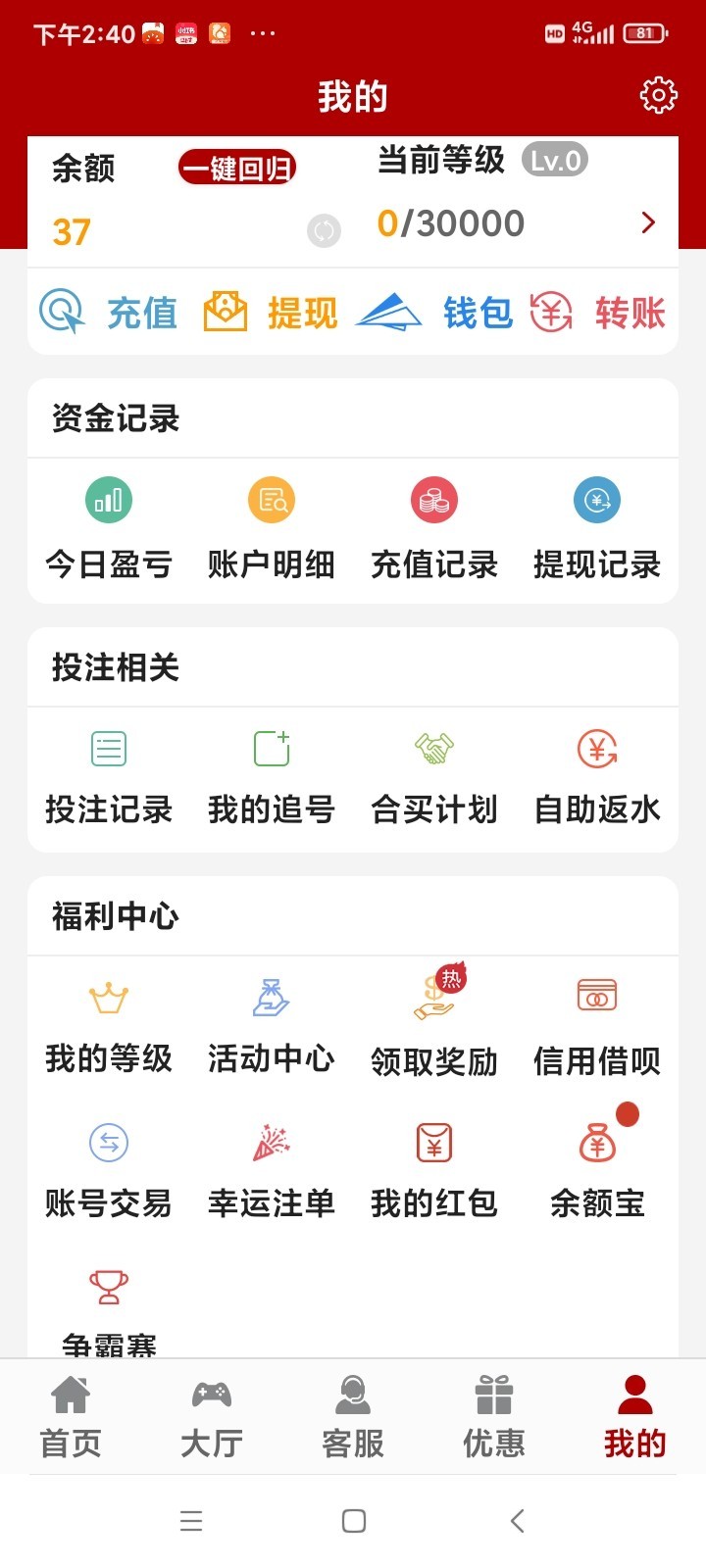Open the 钱包 wallet

coord(434,313)
